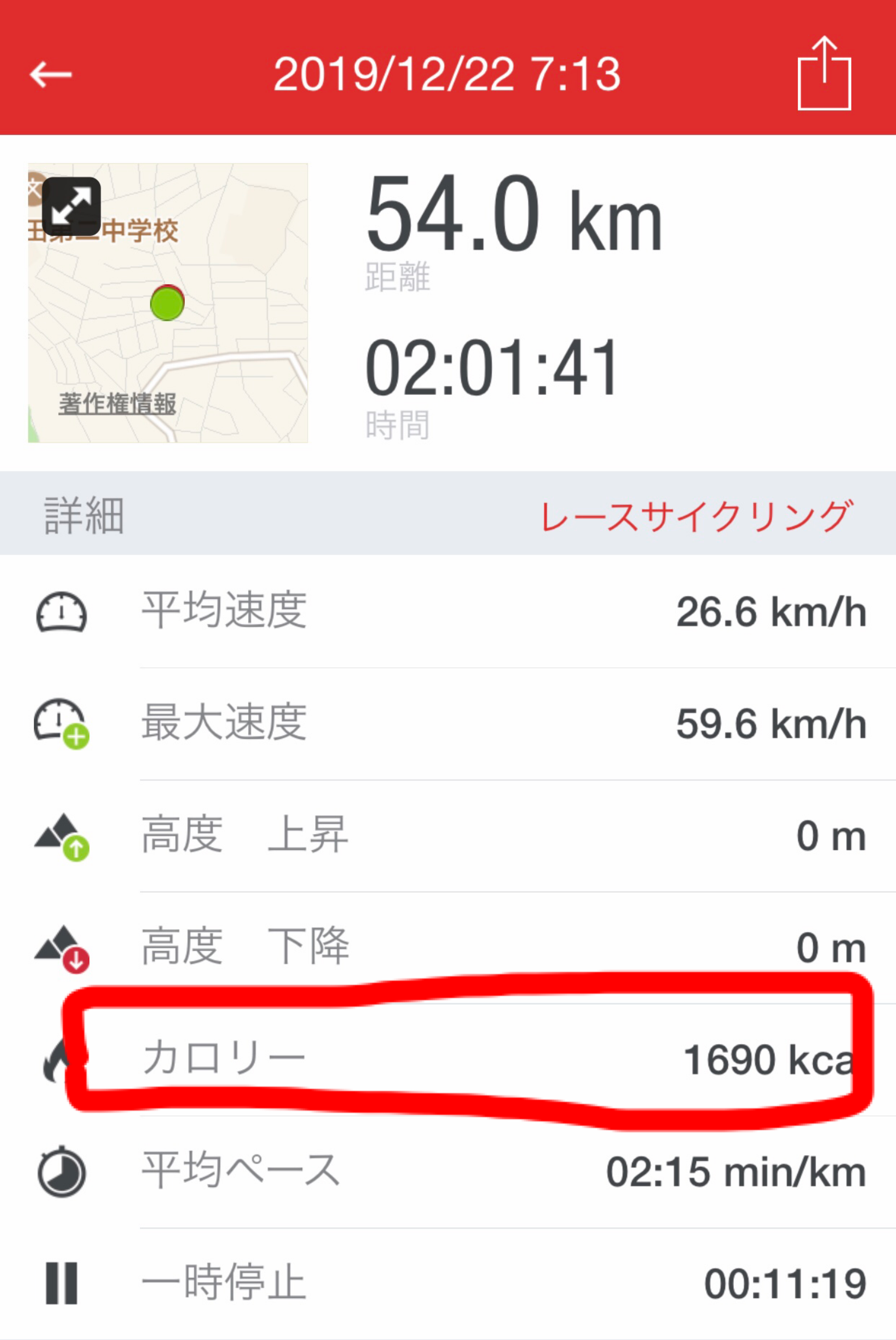Share this workout via the share icon

(823, 74)
